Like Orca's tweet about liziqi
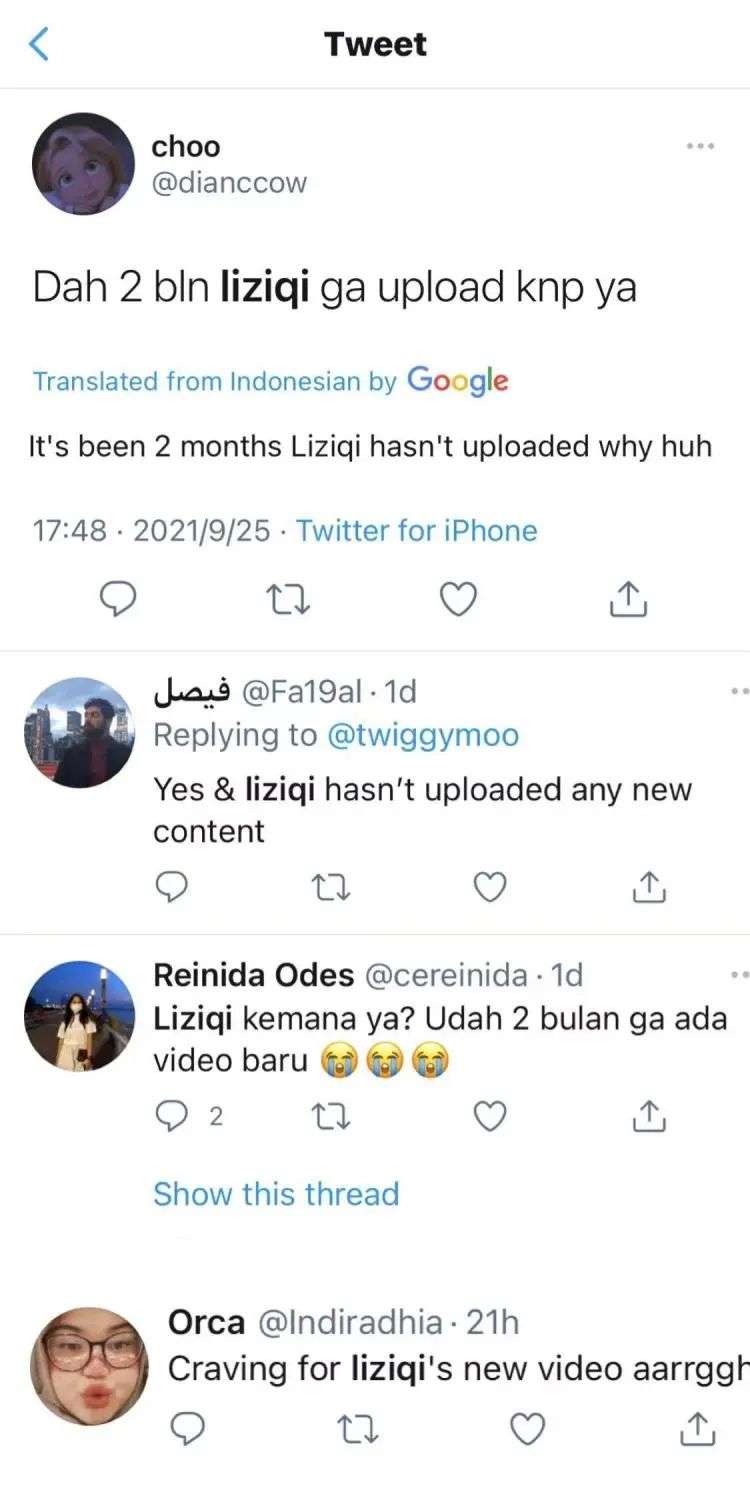 pos(527,1430)
